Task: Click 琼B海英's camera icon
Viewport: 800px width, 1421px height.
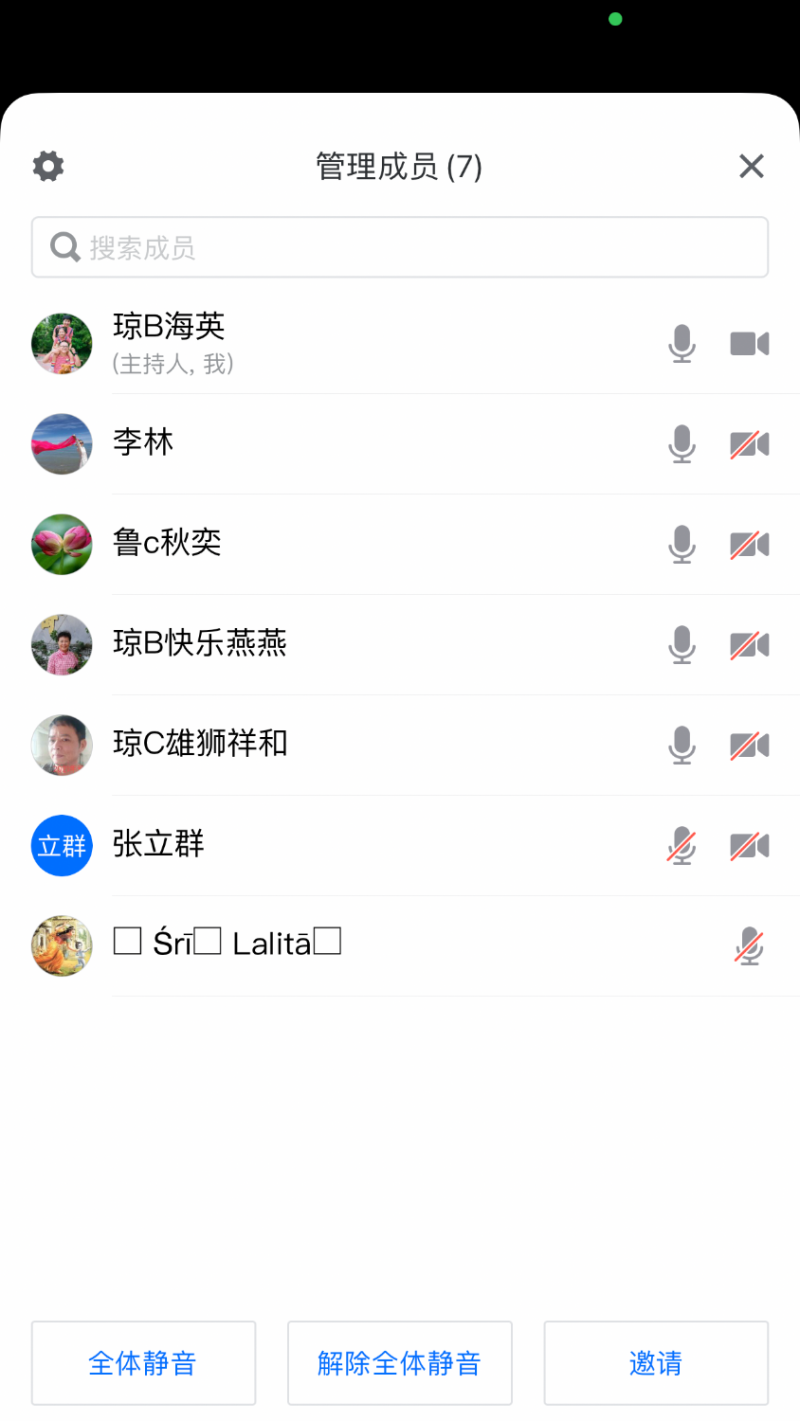Action: 750,344
